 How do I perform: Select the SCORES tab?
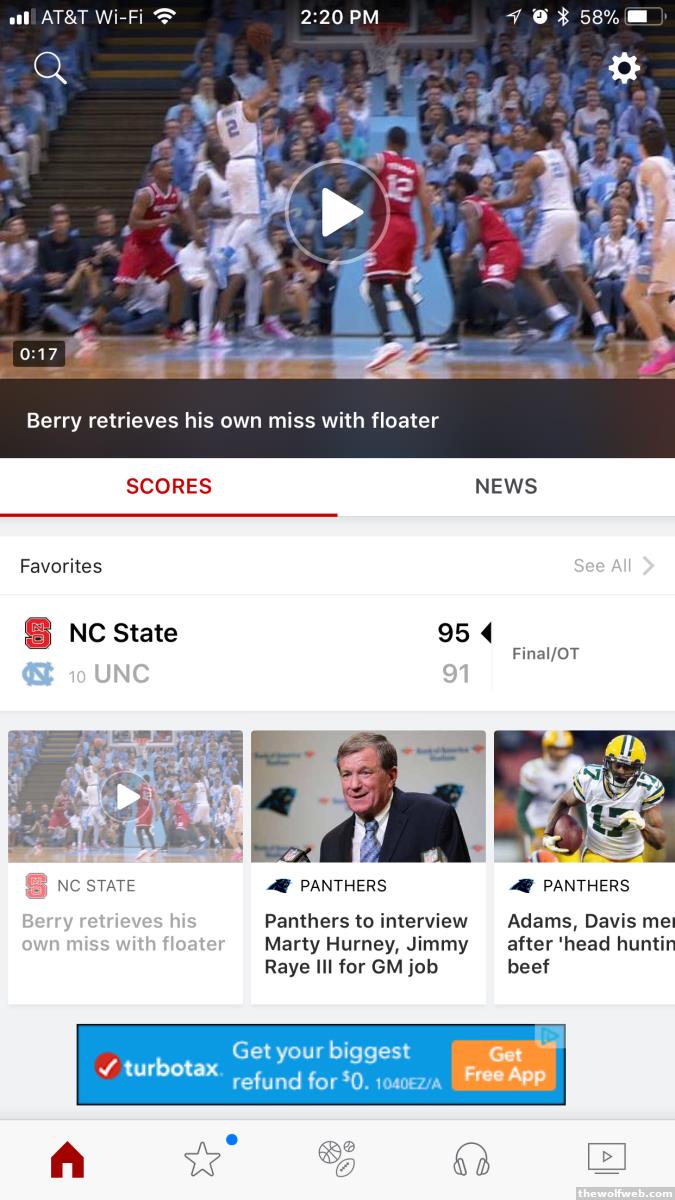[x=169, y=486]
